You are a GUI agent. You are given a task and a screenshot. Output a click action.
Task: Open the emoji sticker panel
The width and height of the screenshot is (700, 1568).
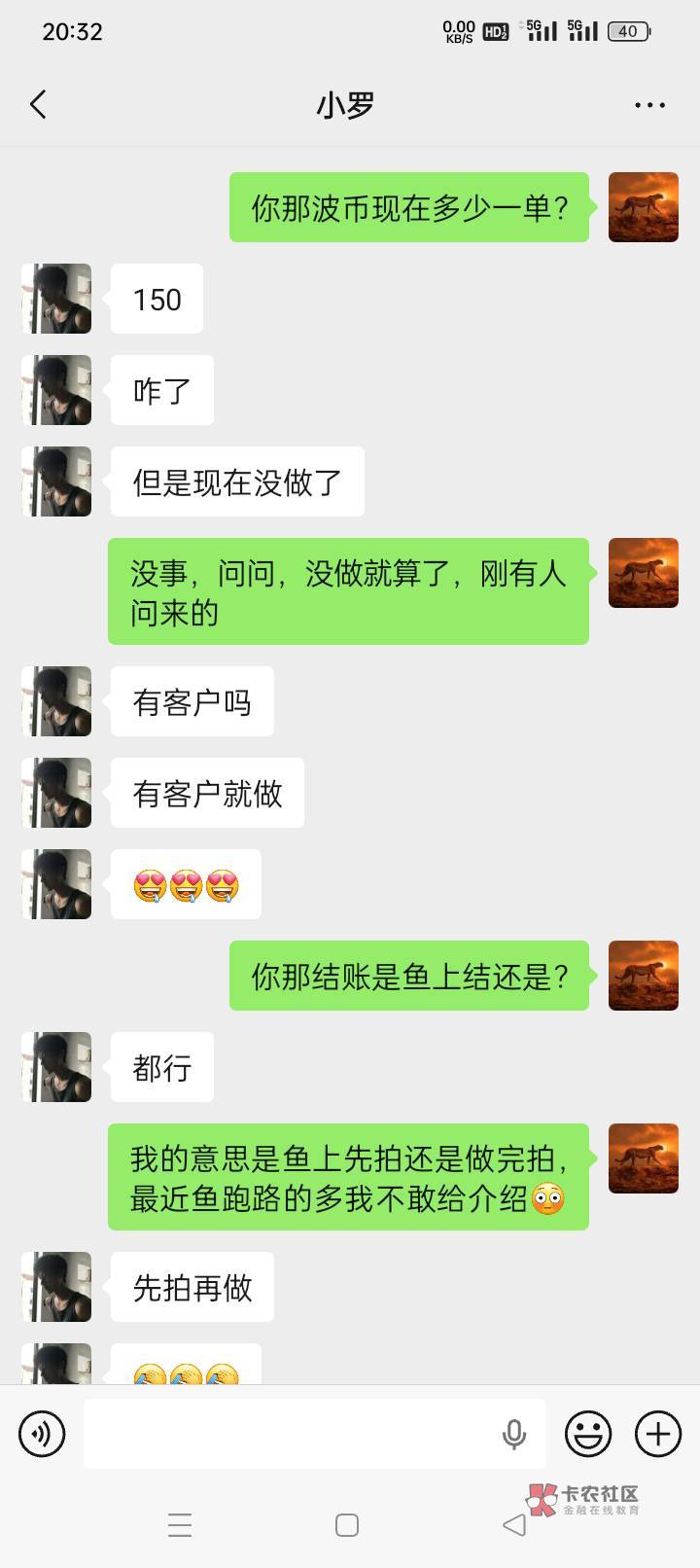pos(588,1434)
